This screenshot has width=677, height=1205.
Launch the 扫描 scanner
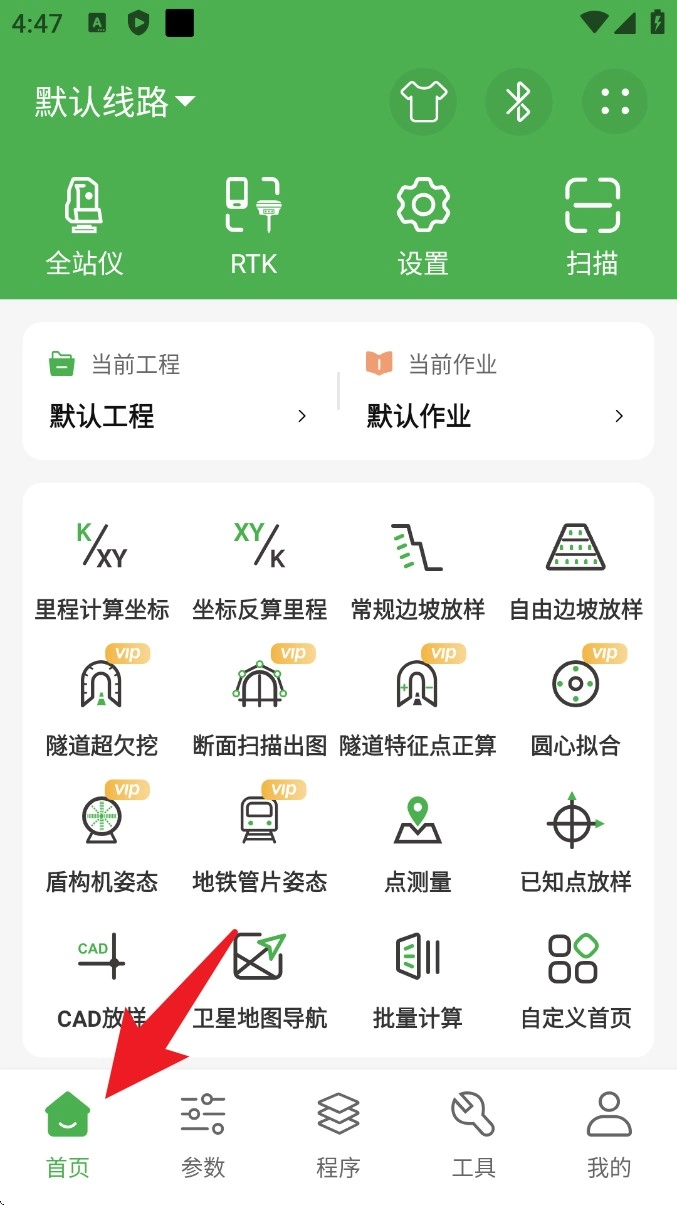(592, 226)
